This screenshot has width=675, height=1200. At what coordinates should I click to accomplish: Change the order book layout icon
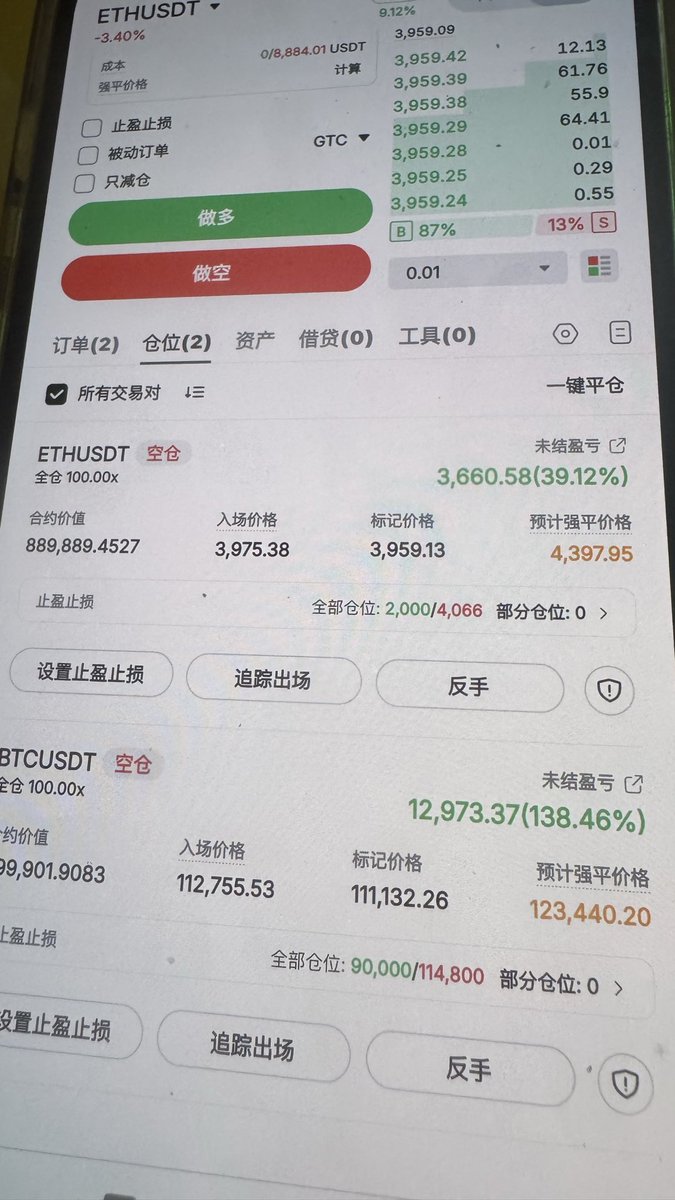(x=600, y=266)
